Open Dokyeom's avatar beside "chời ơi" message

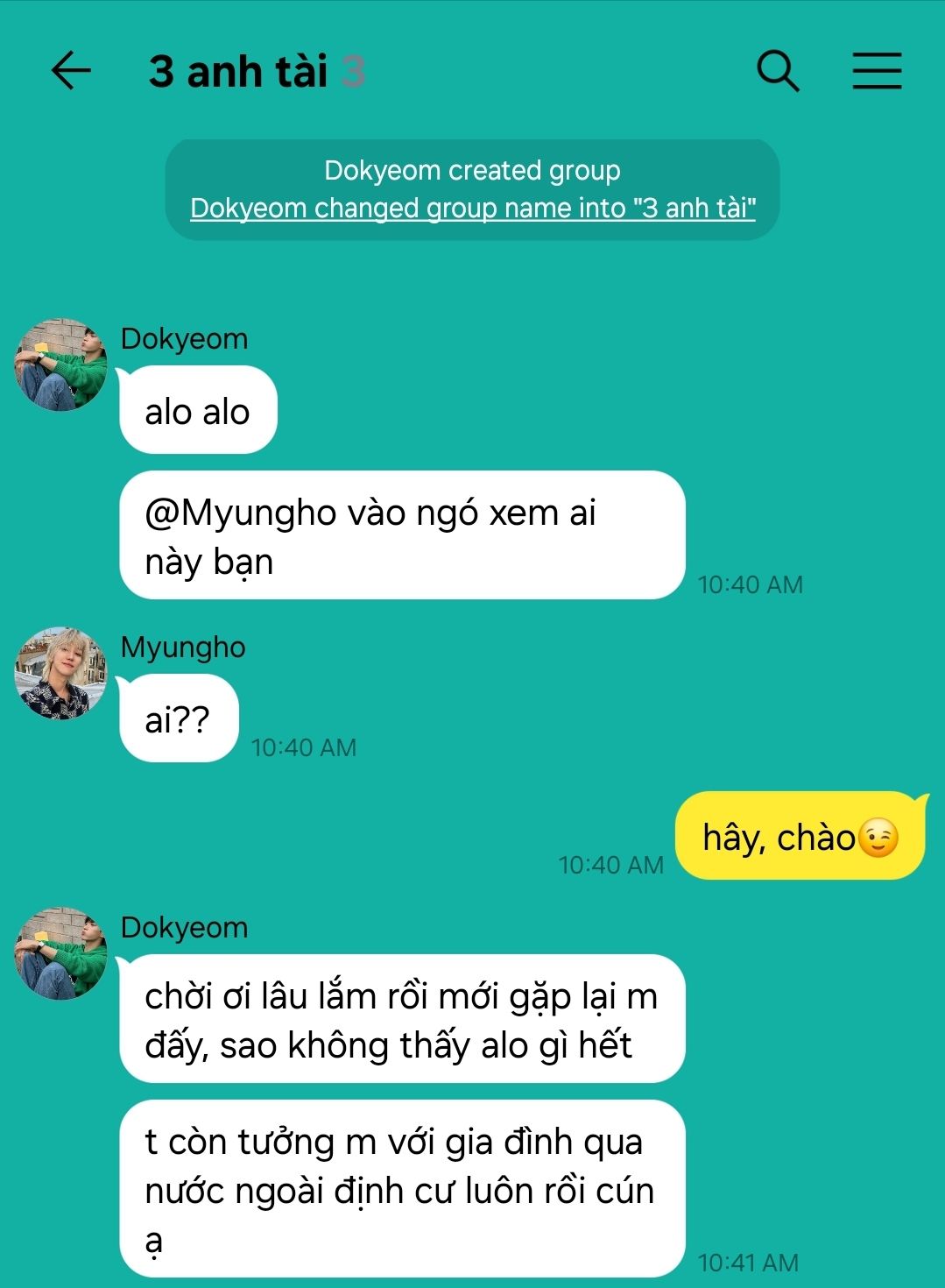60,953
